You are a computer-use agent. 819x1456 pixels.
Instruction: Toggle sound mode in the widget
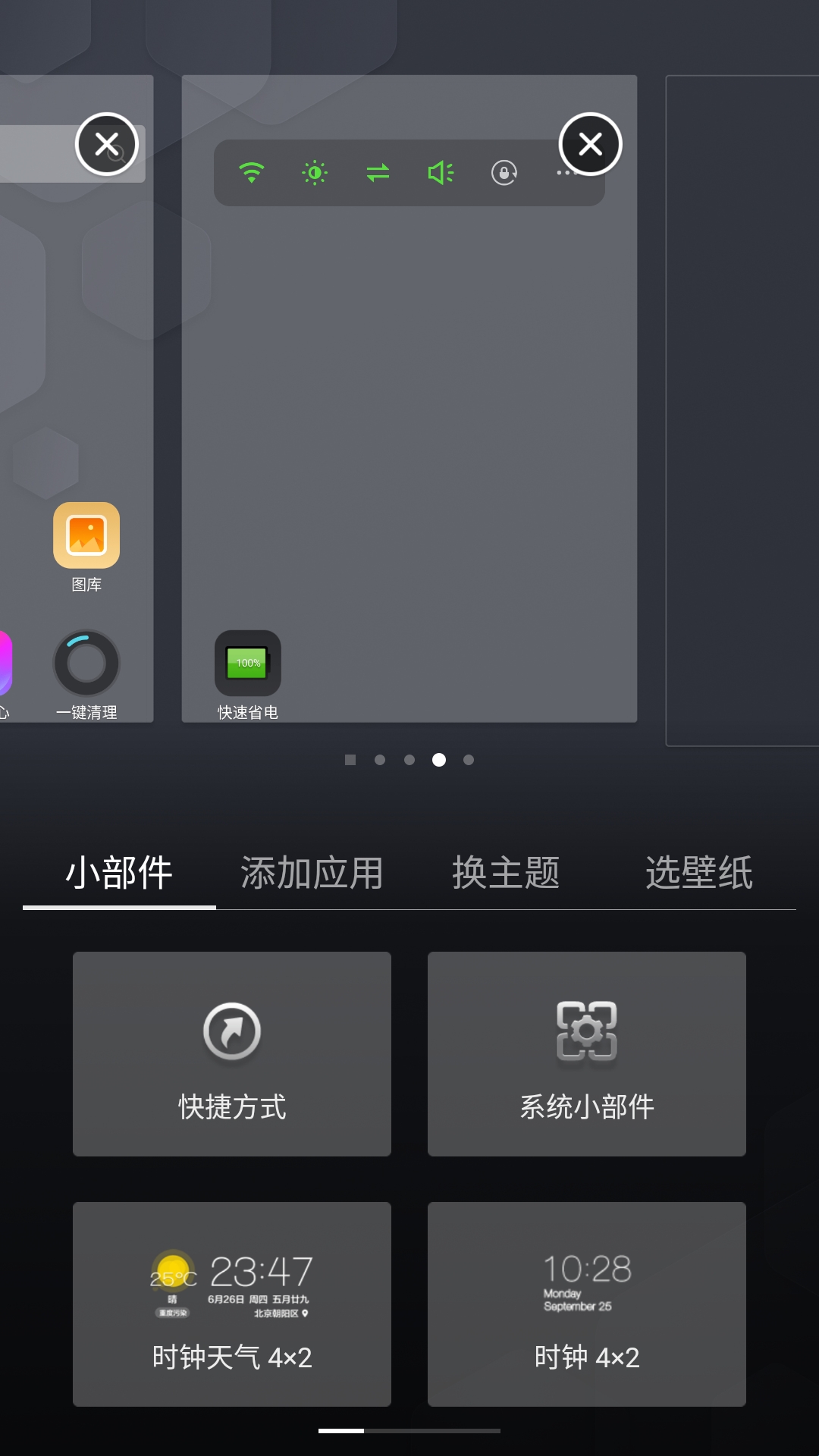441,173
